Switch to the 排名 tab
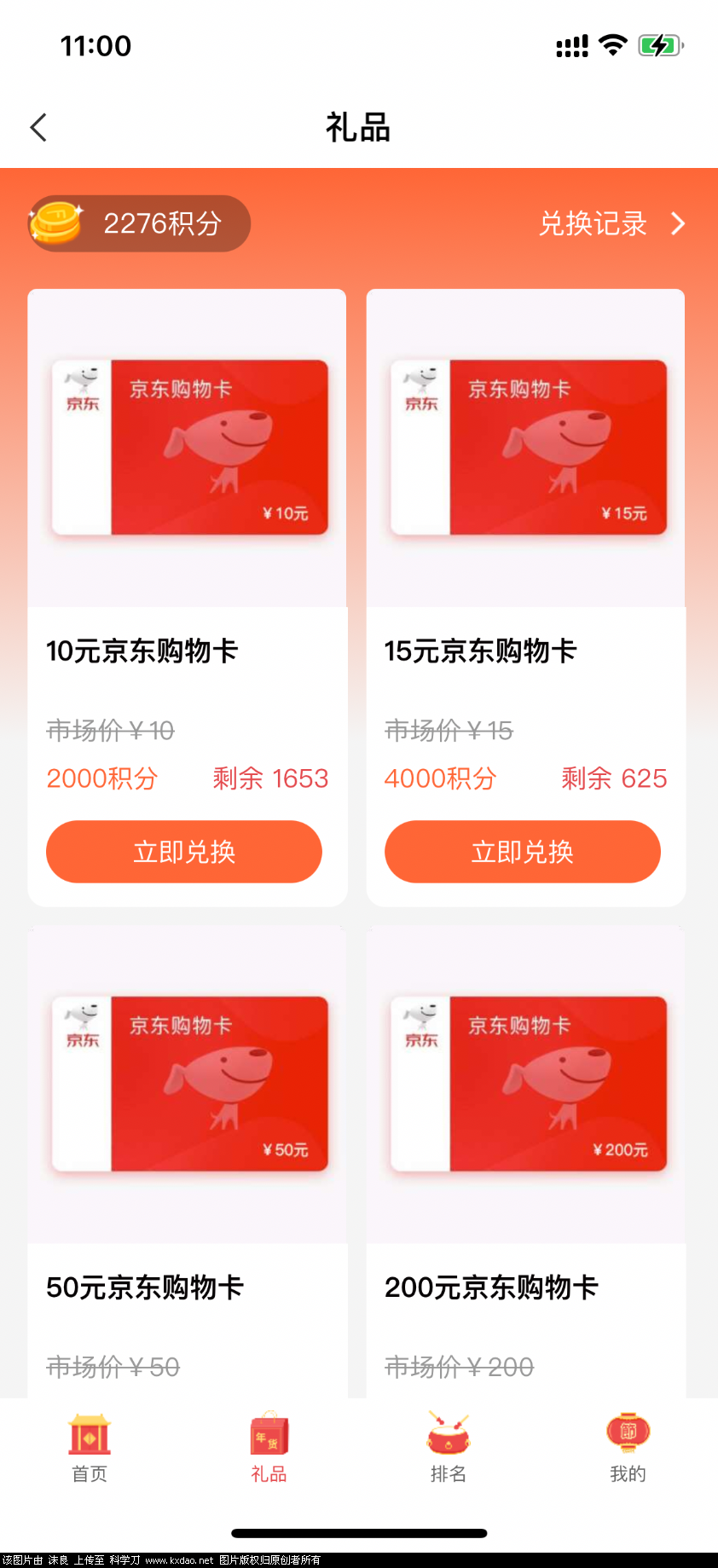The image size is (718, 1568). 449,1448
